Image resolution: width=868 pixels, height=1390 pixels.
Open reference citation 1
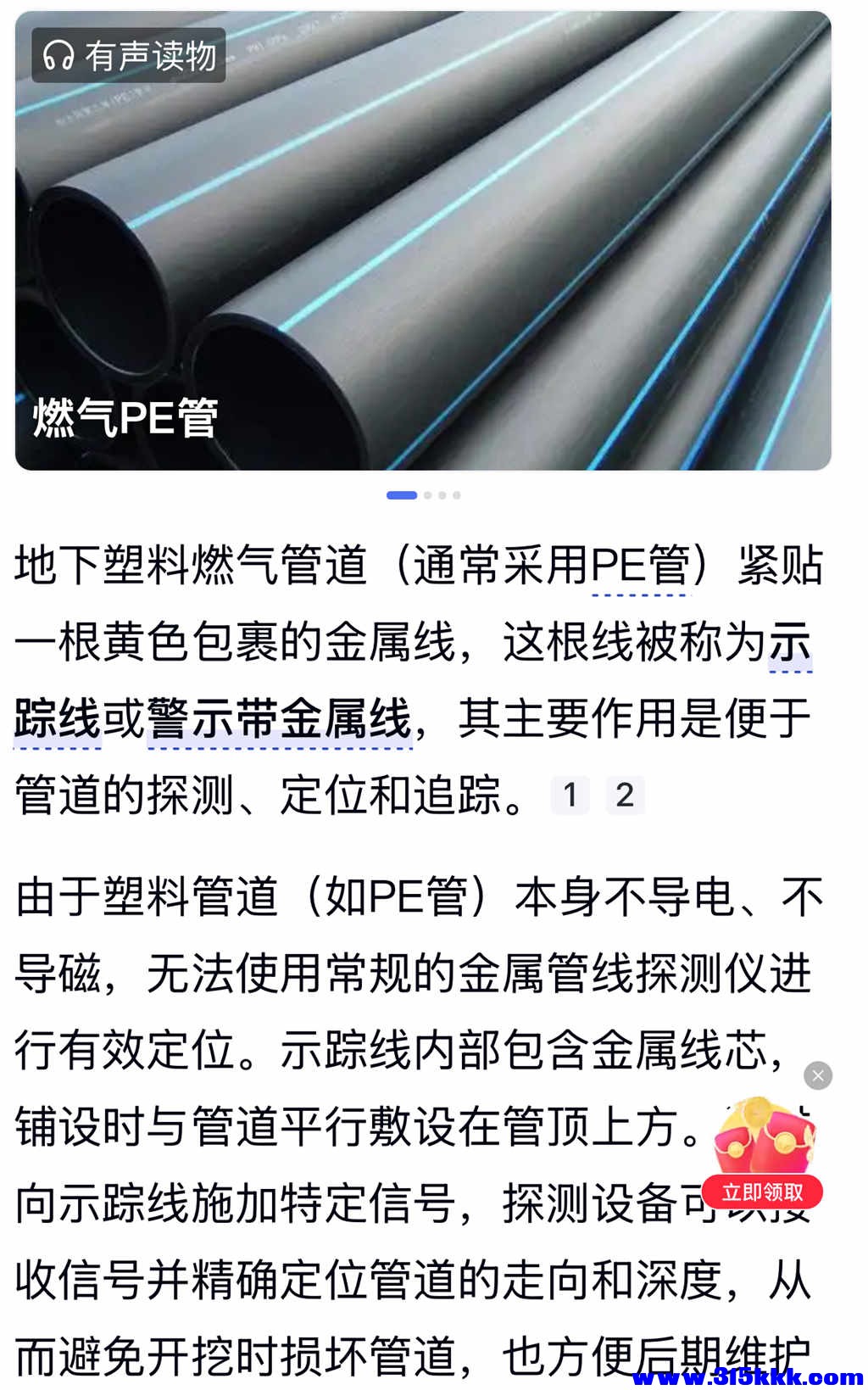[x=570, y=795]
